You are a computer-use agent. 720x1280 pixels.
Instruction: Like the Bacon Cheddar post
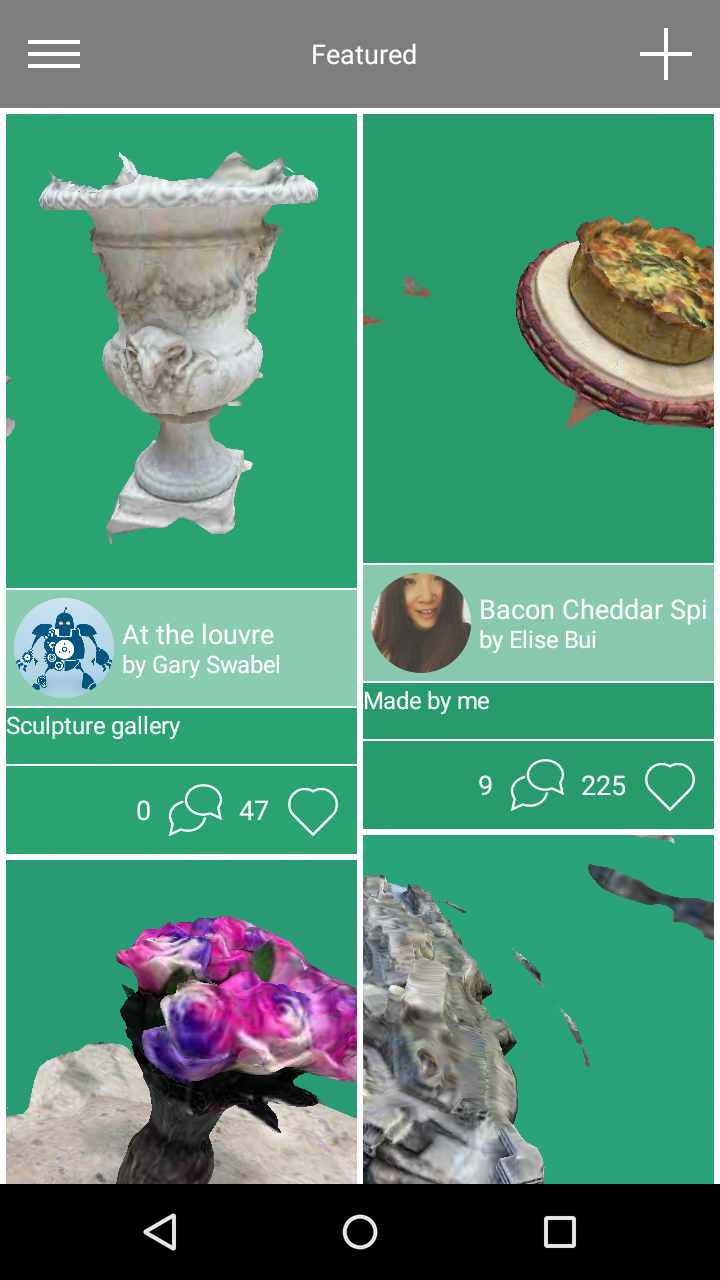[x=670, y=786]
